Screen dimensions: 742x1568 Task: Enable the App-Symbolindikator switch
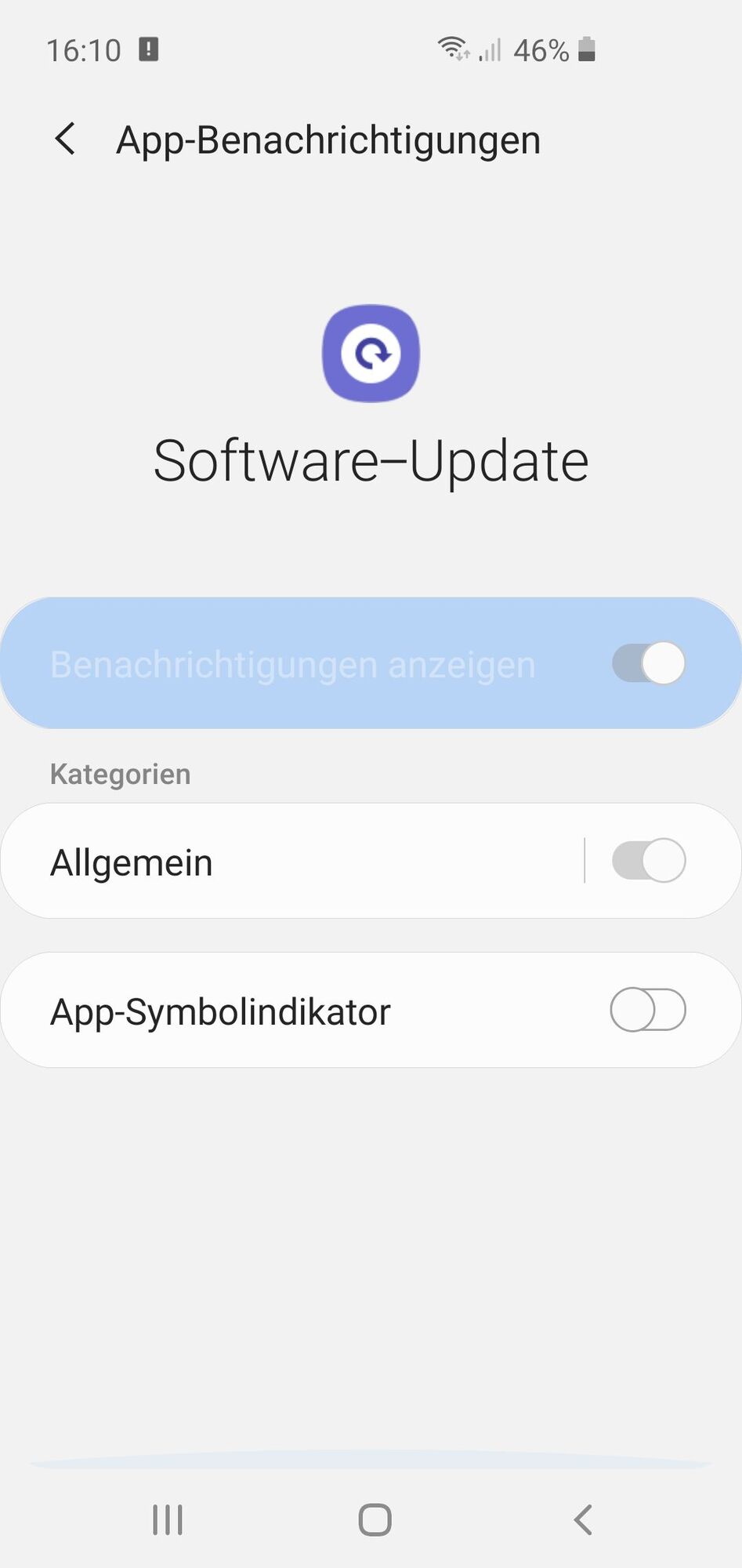click(648, 1010)
